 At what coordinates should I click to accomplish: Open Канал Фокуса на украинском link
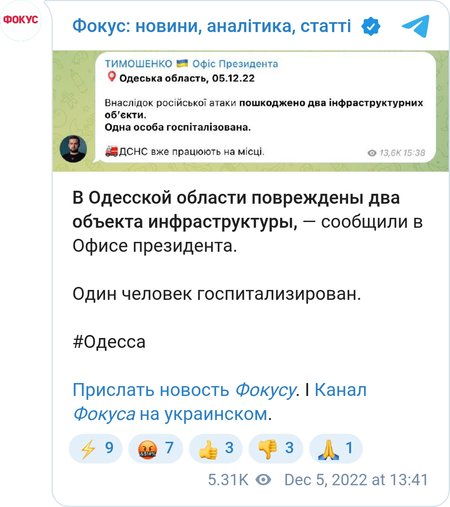220,402
